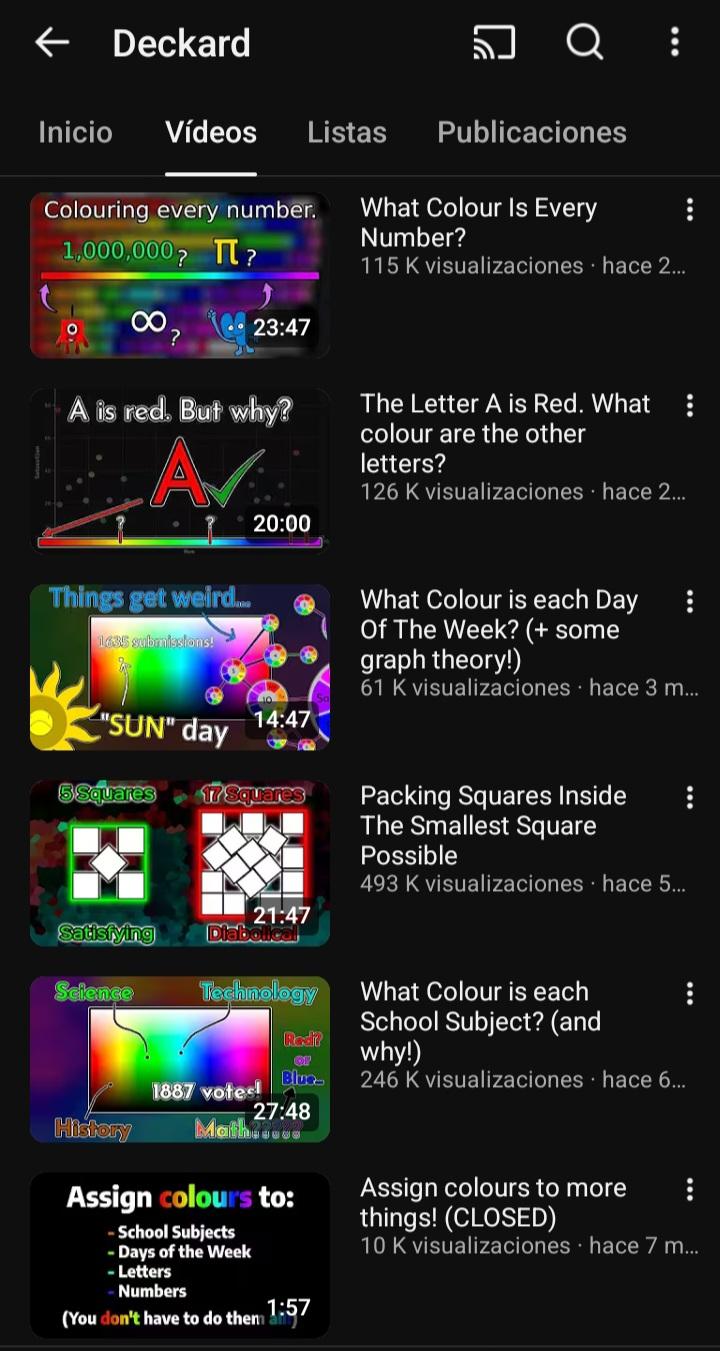
Task: Open options for Packing Squares video
Action: (689, 797)
